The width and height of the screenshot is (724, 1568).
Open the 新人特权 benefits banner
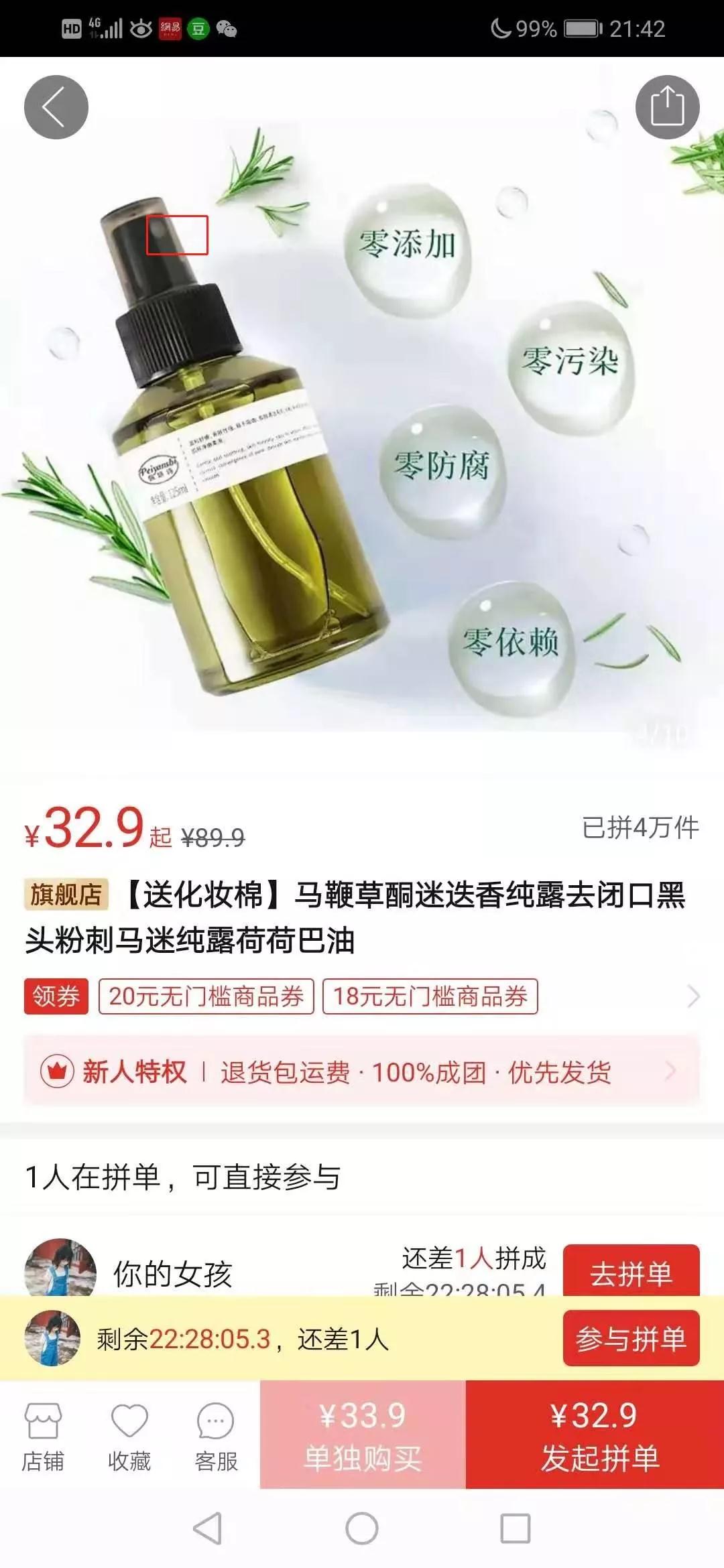tap(362, 1072)
